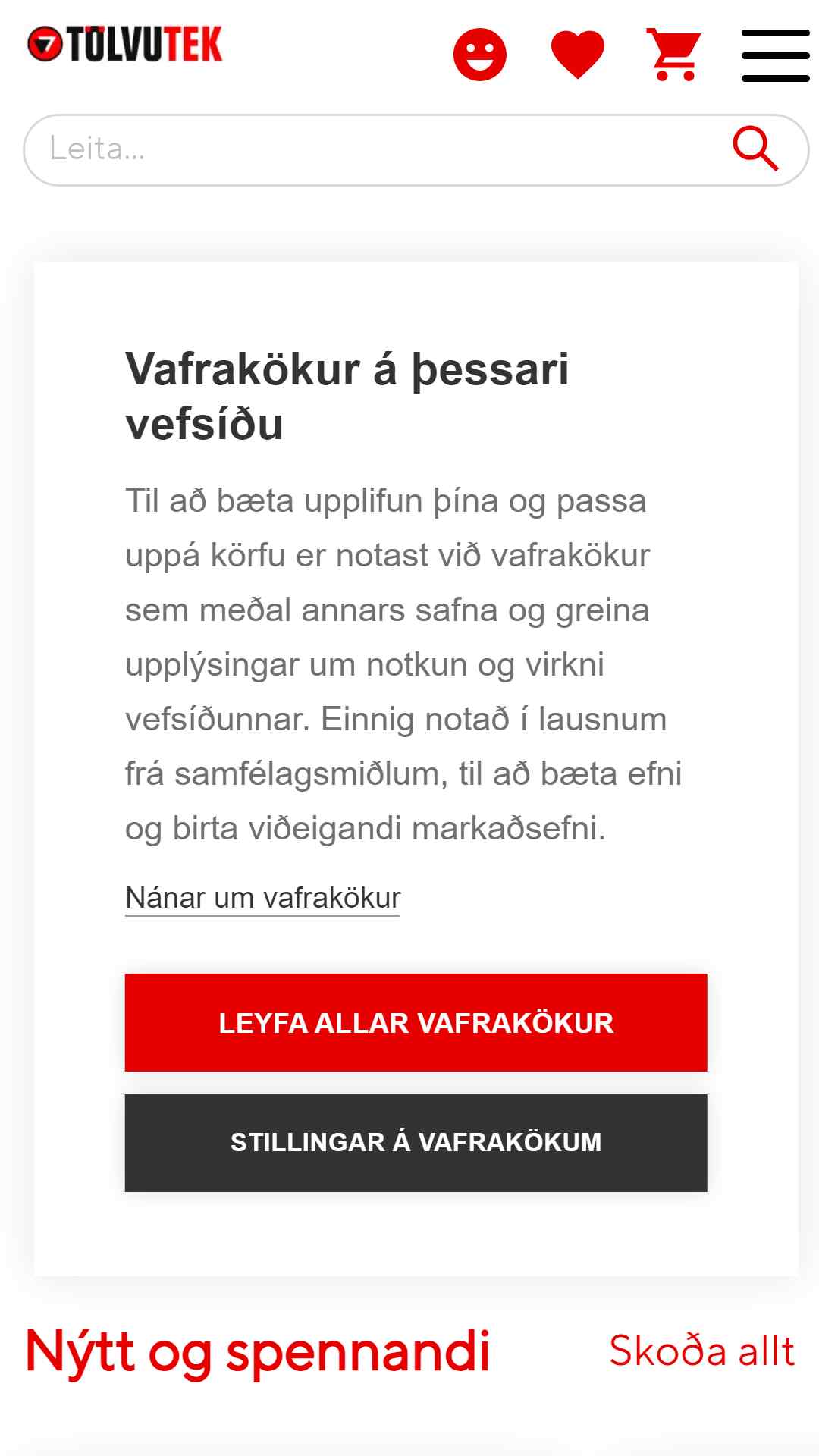This screenshot has width=819, height=1456.
Task: Open the hamburger menu
Action: click(776, 55)
